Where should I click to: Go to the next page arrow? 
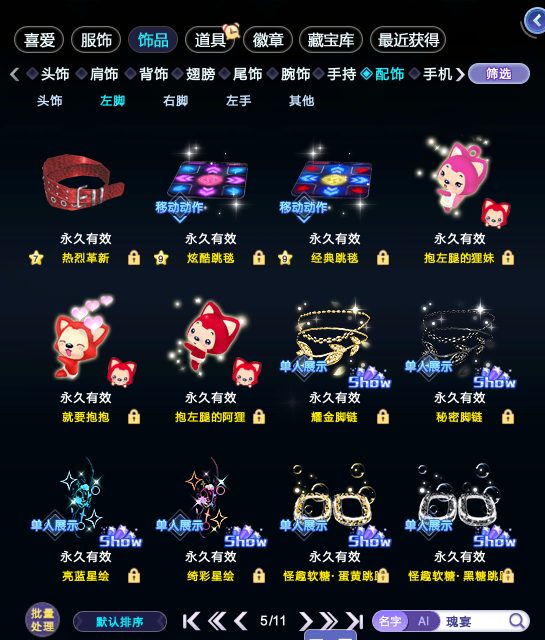point(305,621)
